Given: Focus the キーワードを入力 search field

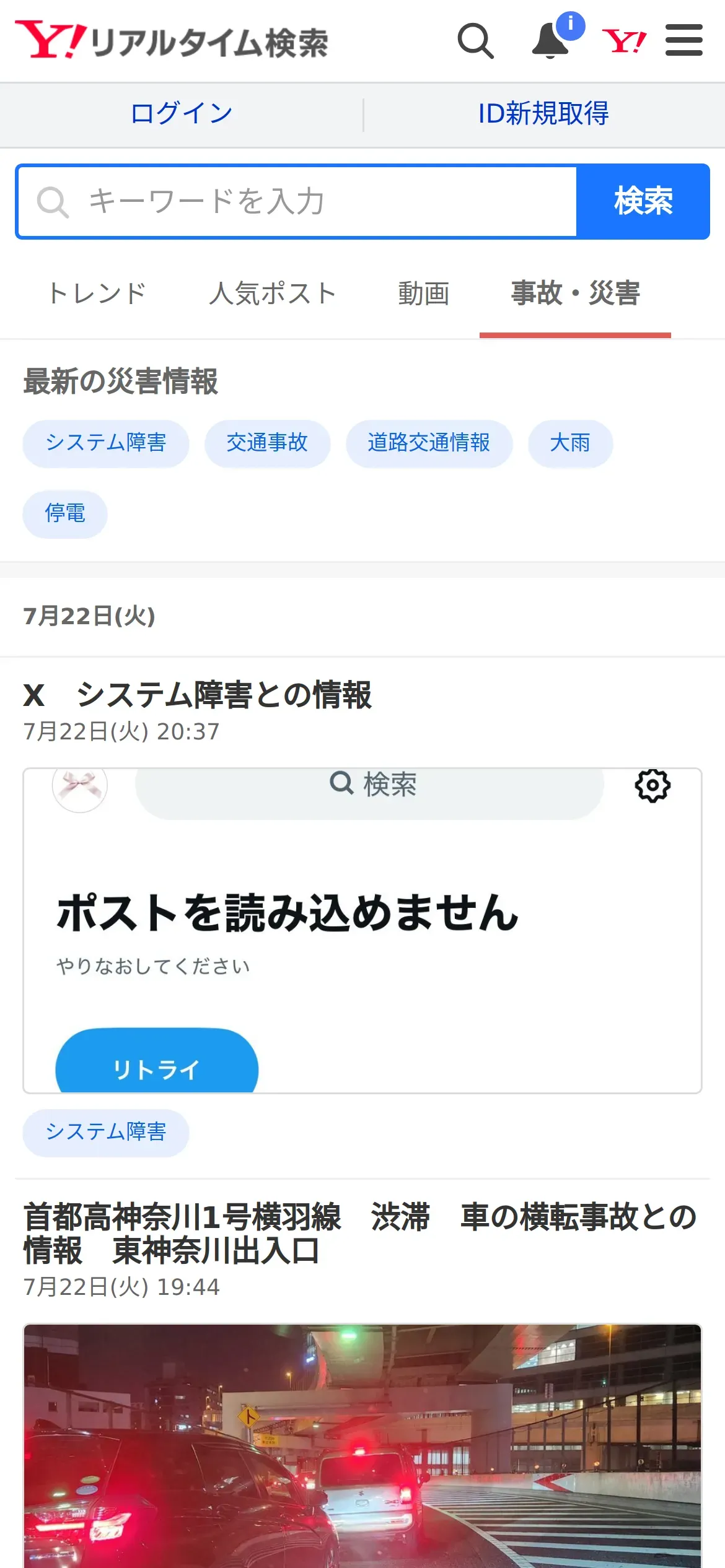Looking at the screenshot, I should click(297, 201).
